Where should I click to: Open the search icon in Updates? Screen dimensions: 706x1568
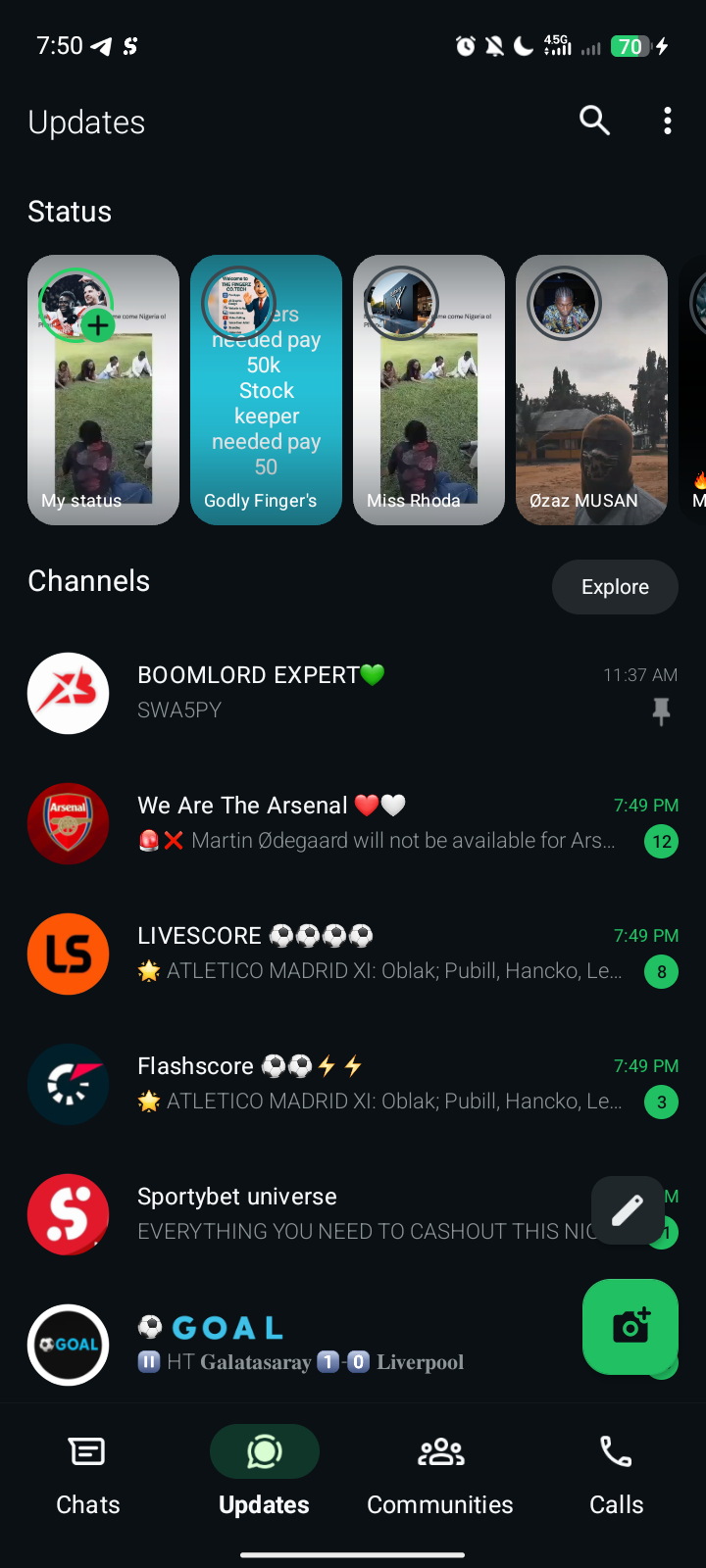[594, 121]
